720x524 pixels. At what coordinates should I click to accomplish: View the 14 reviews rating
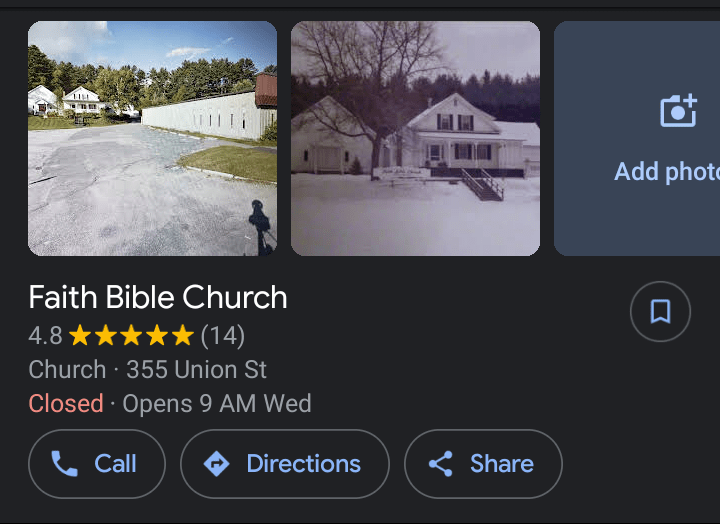[136, 335]
